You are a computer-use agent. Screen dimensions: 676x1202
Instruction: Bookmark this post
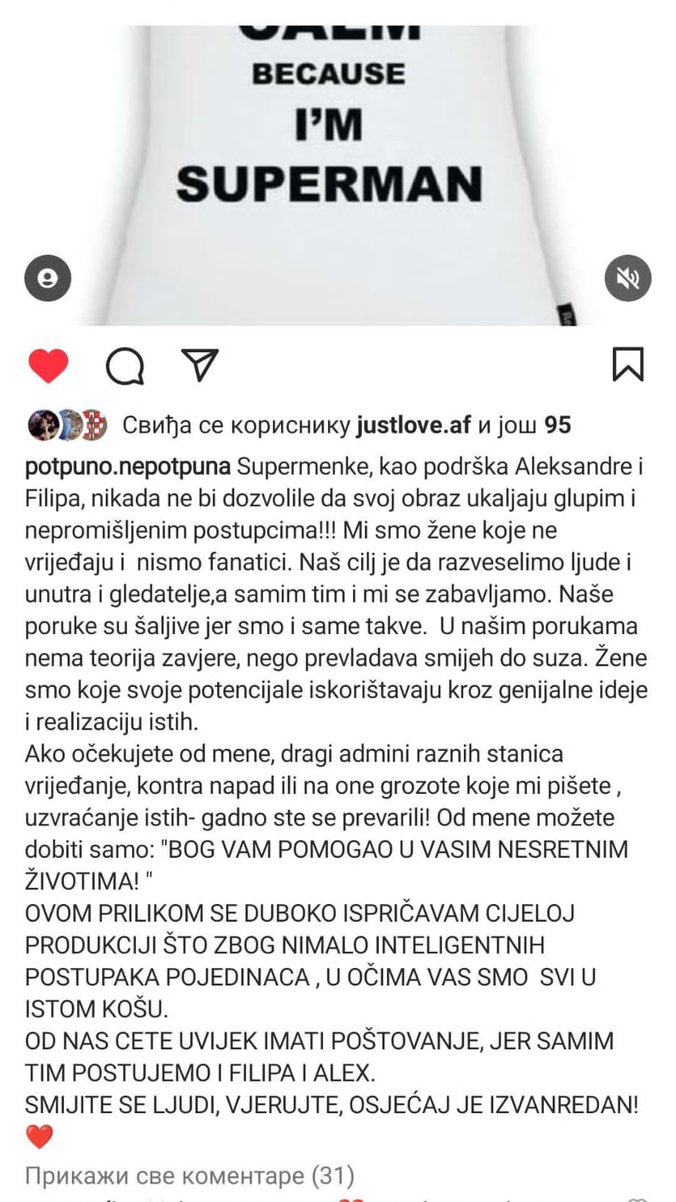point(627,365)
